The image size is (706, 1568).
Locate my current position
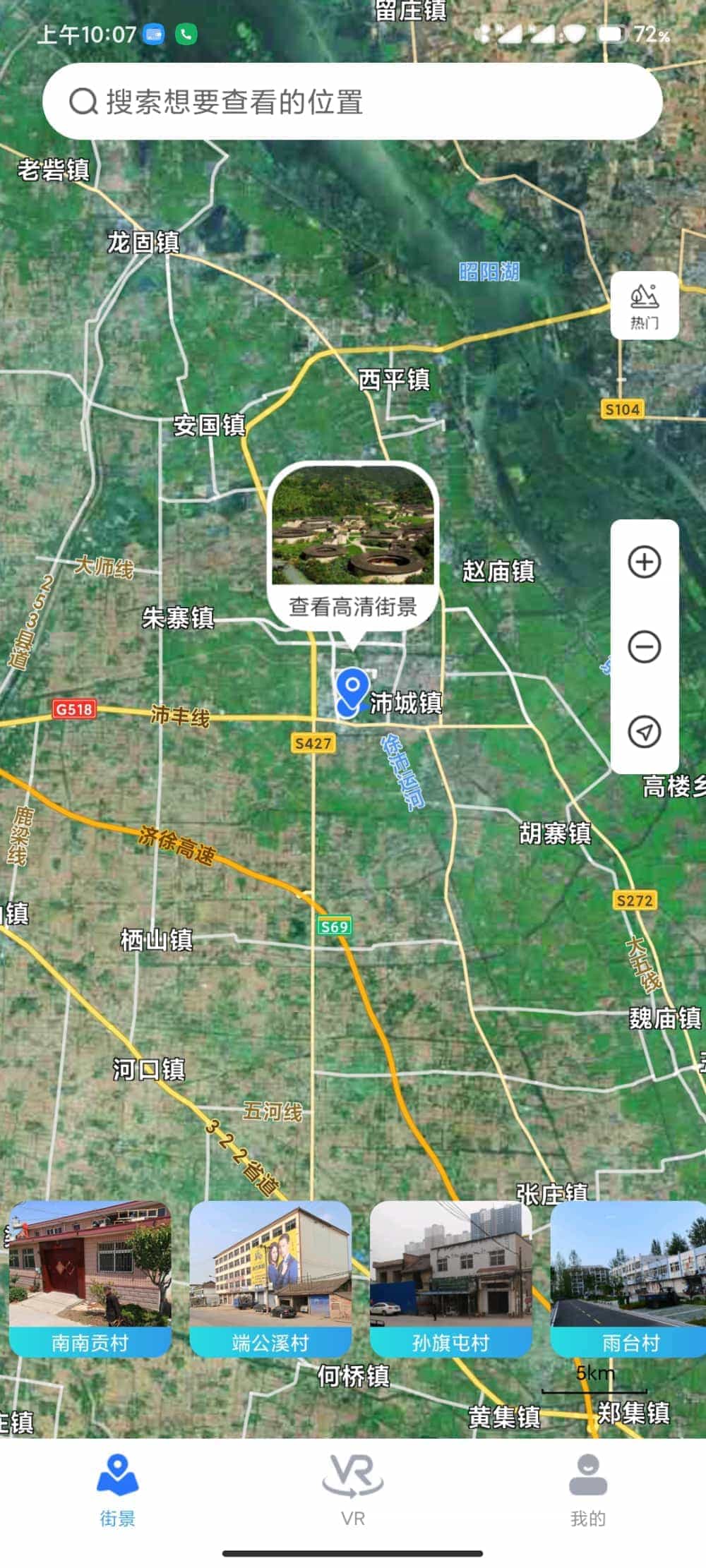[x=644, y=731]
